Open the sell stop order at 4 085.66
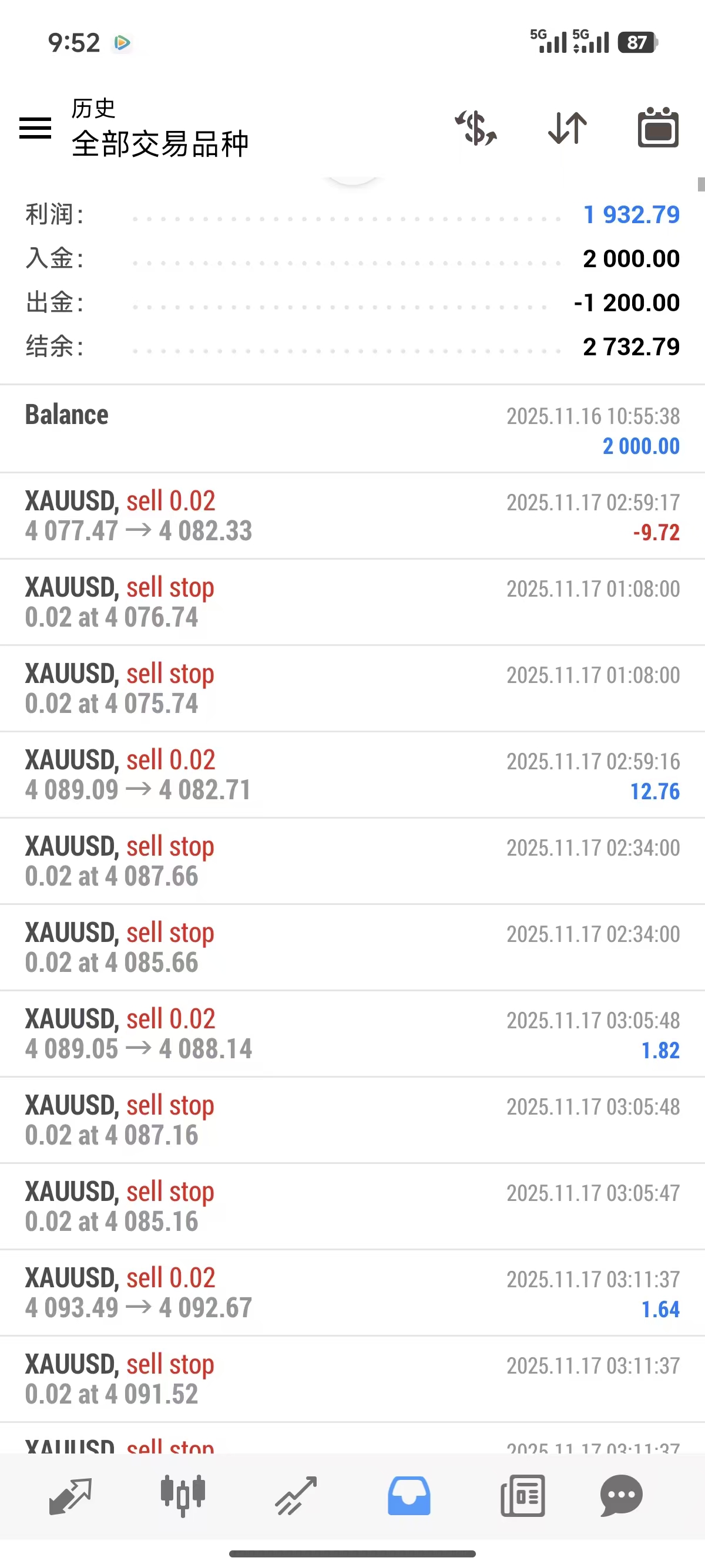 (x=352, y=948)
